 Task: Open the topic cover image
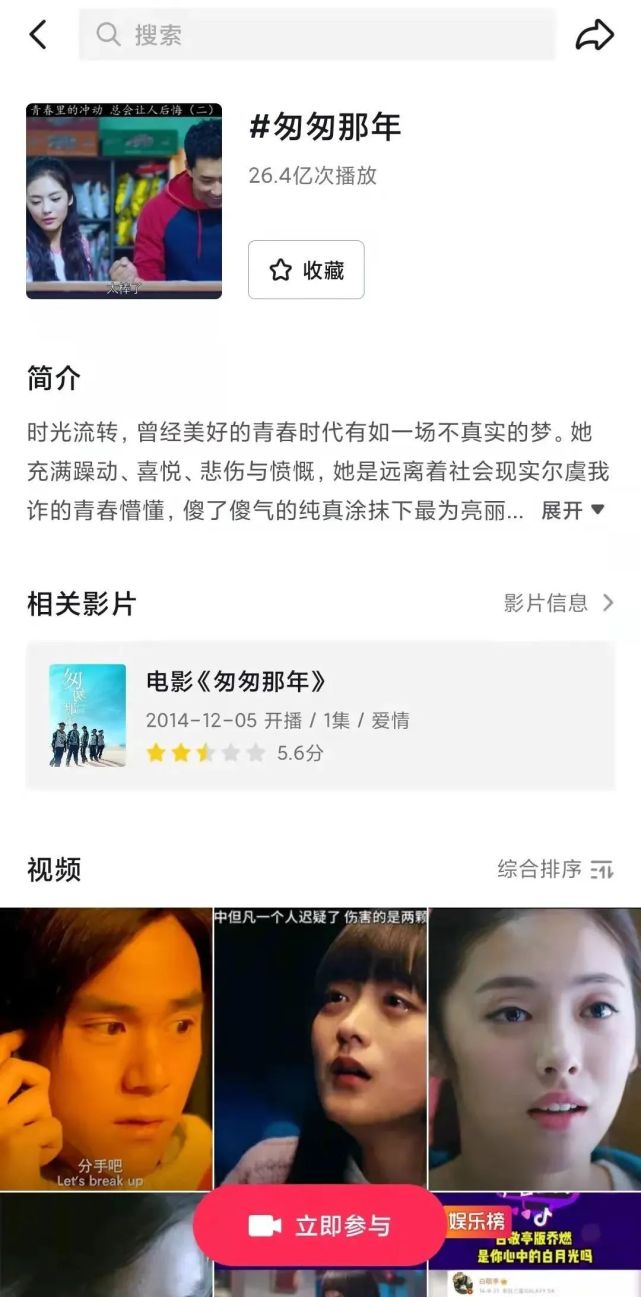(124, 200)
